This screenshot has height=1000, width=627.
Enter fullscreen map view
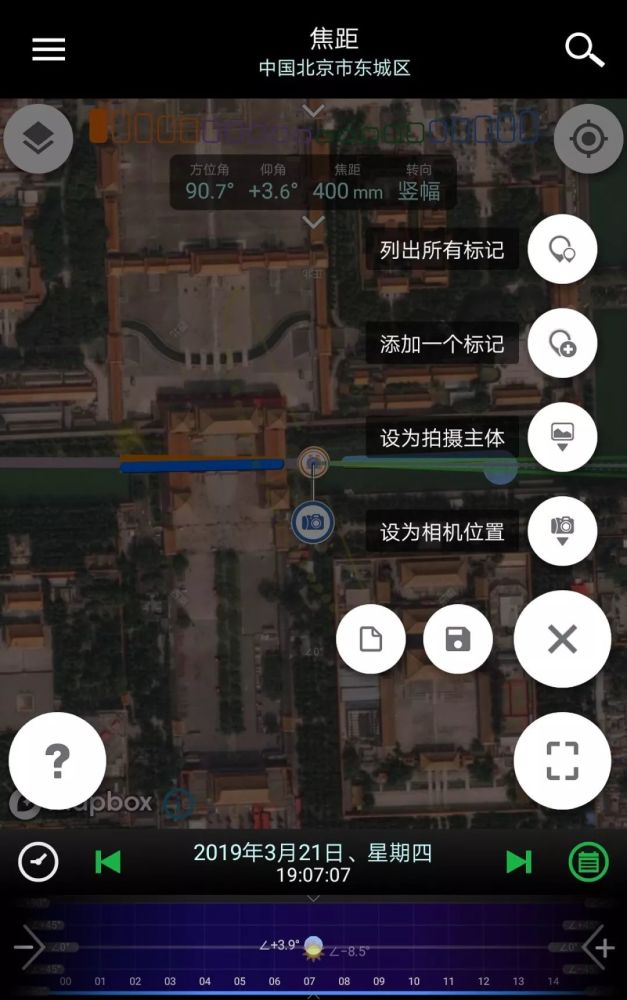click(562, 760)
